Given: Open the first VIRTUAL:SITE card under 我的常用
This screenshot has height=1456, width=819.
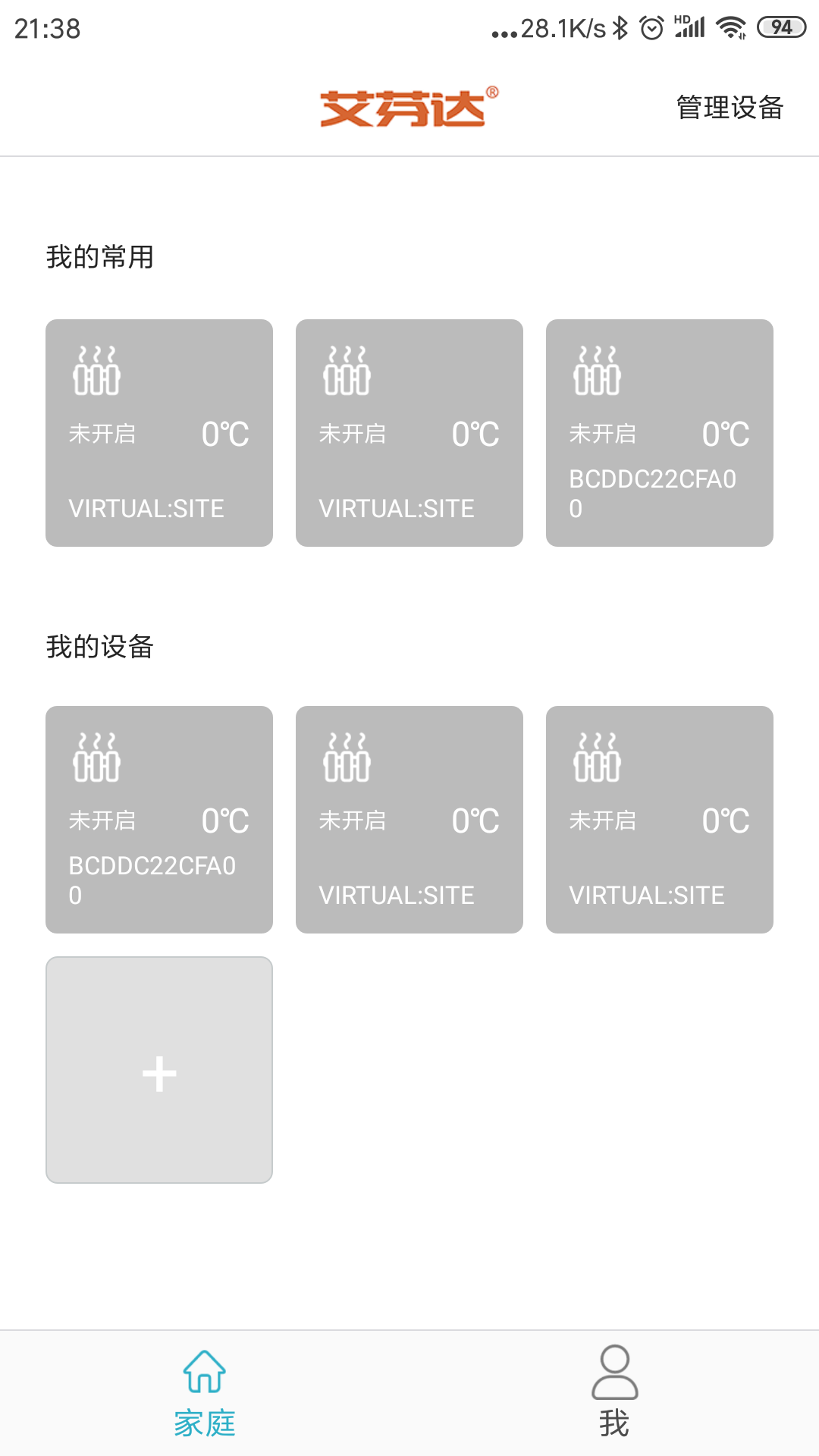Looking at the screenshot, I should (158, 432).
